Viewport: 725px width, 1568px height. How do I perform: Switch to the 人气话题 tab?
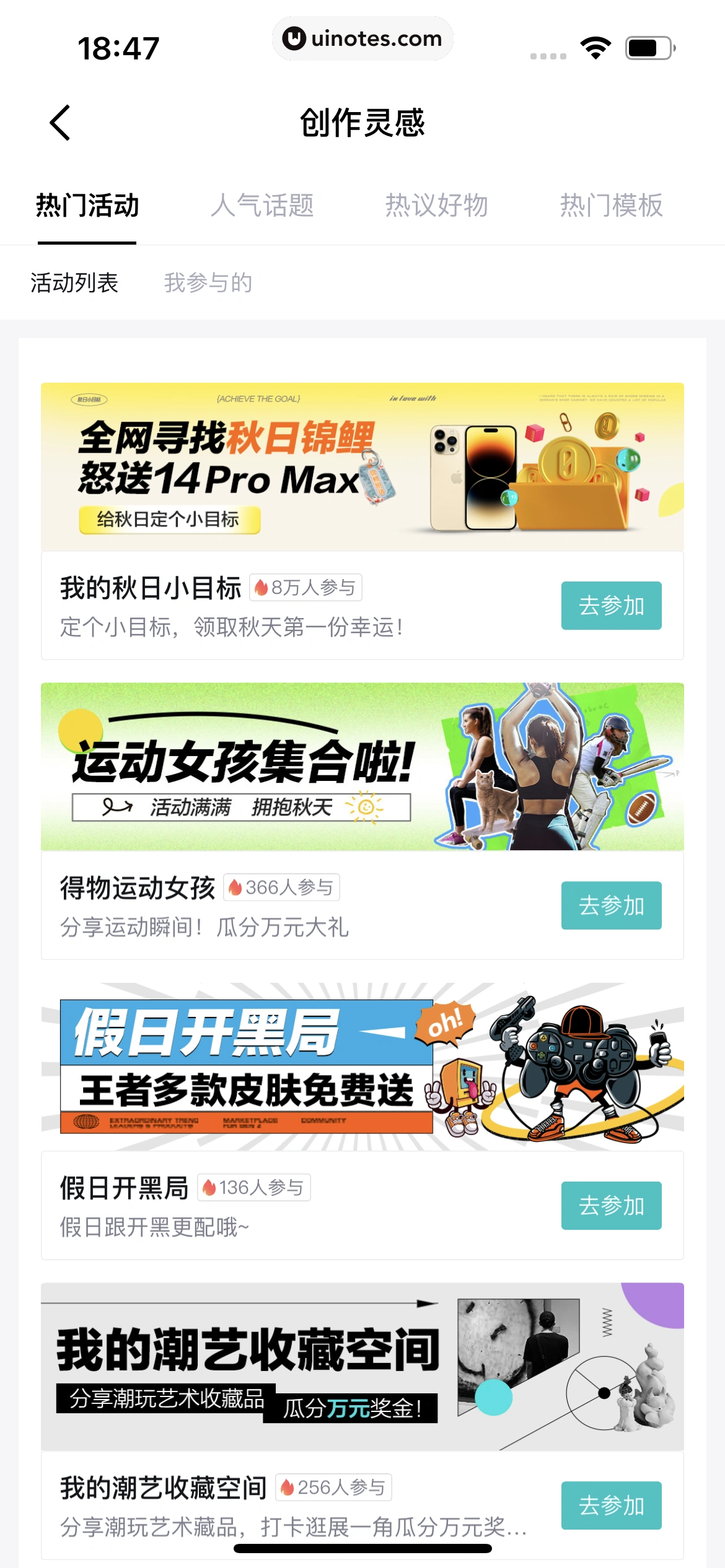[x=265, y=207]
